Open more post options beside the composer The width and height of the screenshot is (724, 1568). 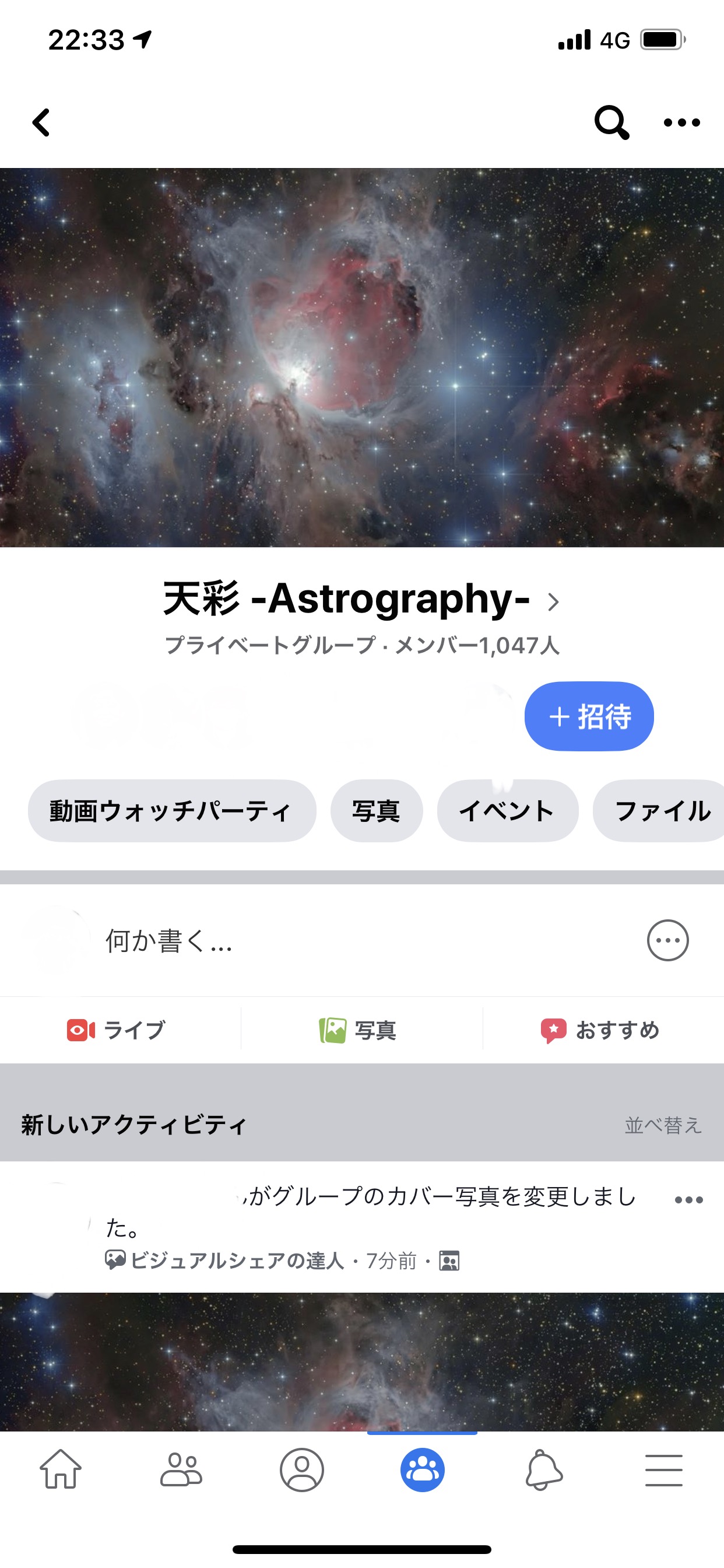[667, 940]
